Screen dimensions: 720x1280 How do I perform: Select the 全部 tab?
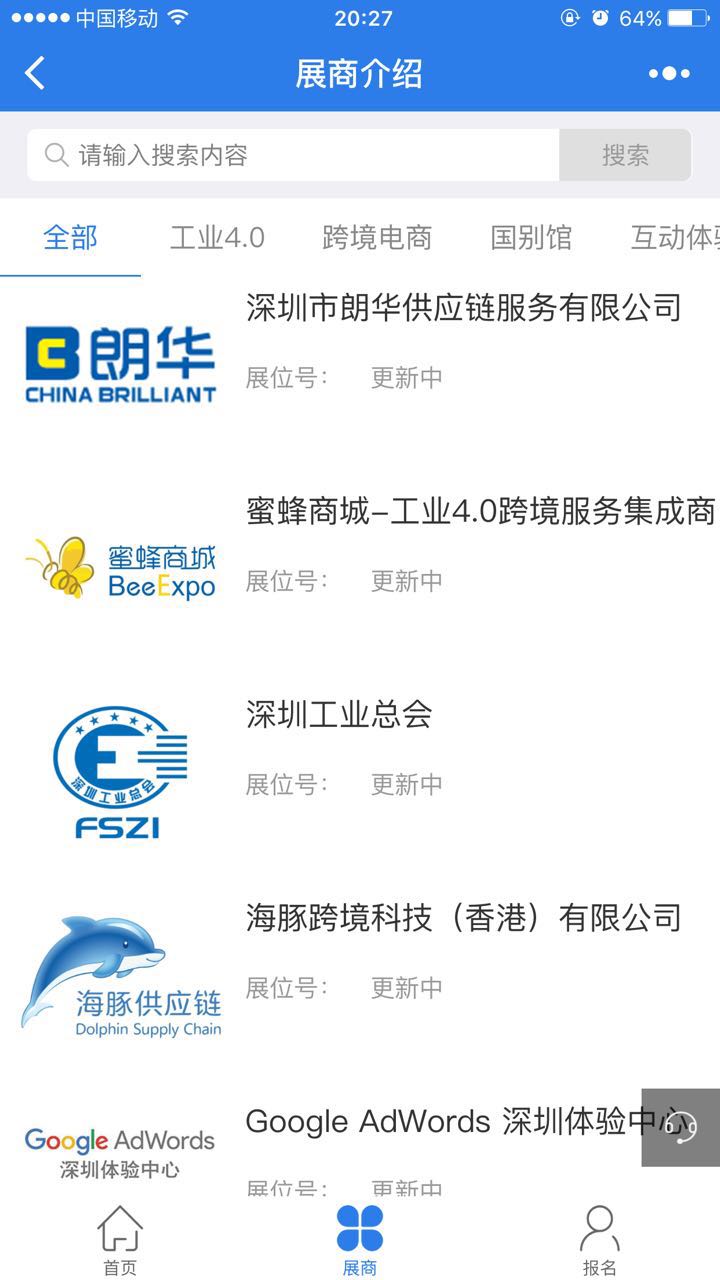click(x=70, y=238)
